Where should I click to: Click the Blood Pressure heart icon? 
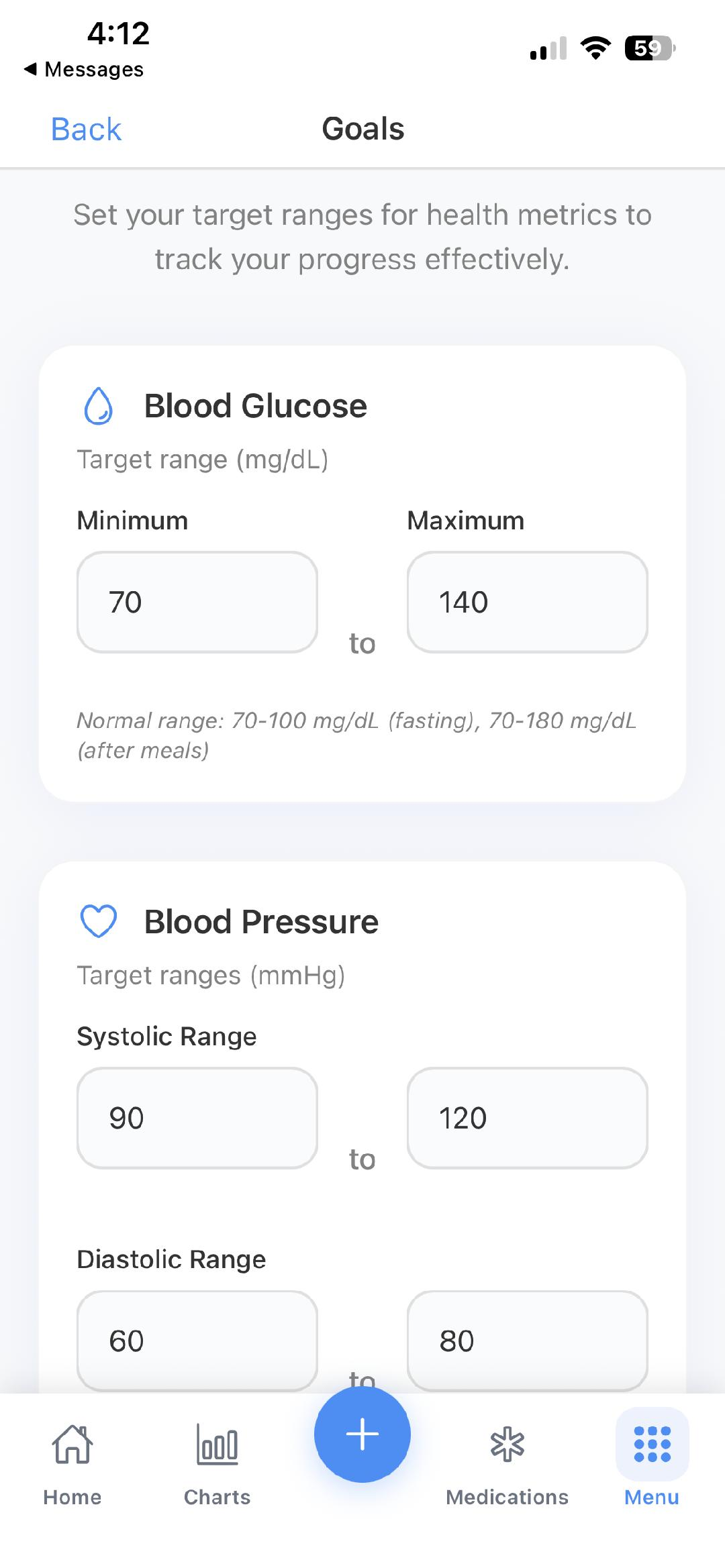coord(98,921)
